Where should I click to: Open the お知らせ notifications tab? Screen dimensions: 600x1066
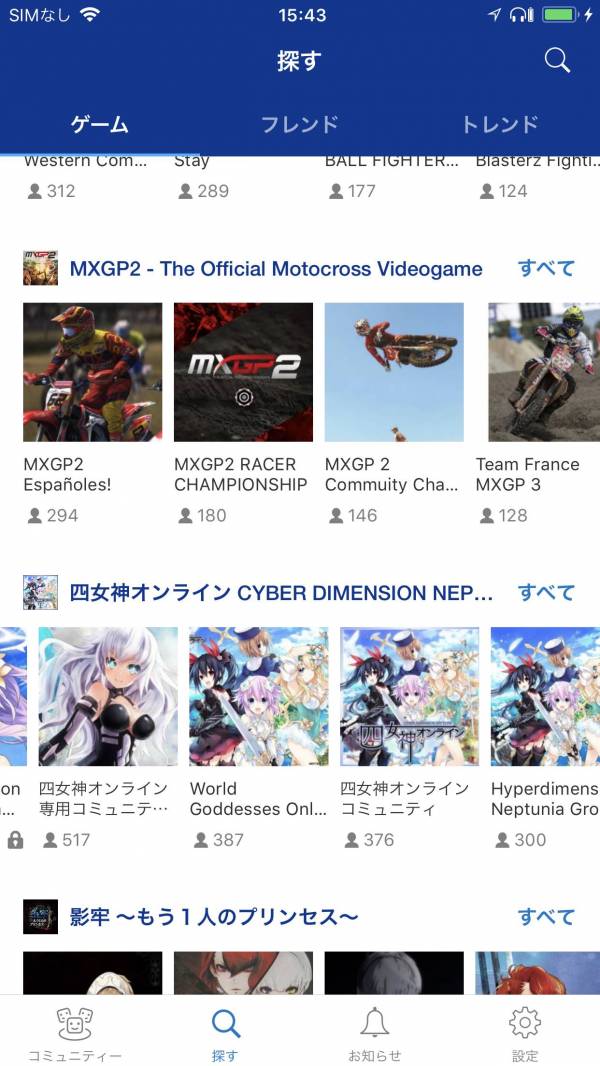click(375, 1032)
